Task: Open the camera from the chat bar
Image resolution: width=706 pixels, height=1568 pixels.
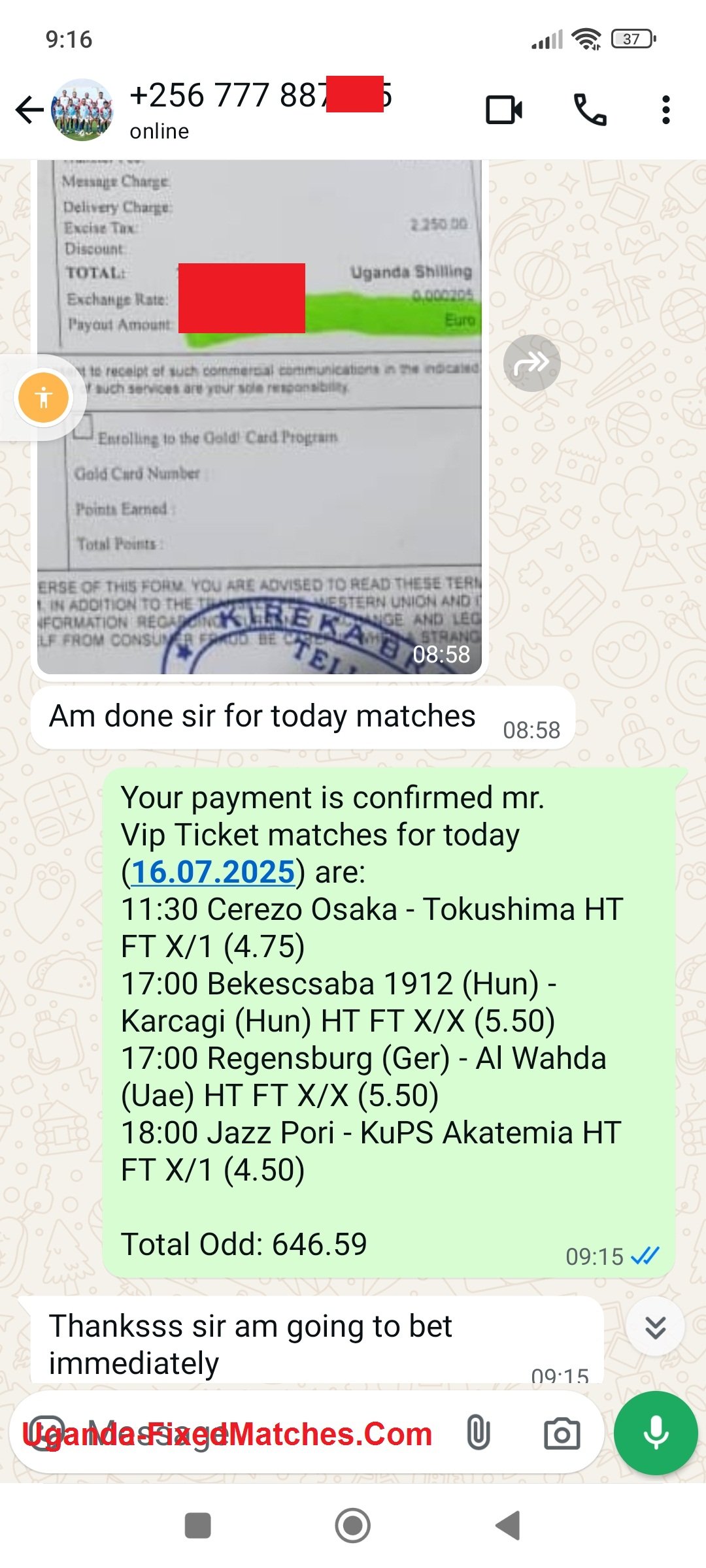Action: pos(562,1433)
